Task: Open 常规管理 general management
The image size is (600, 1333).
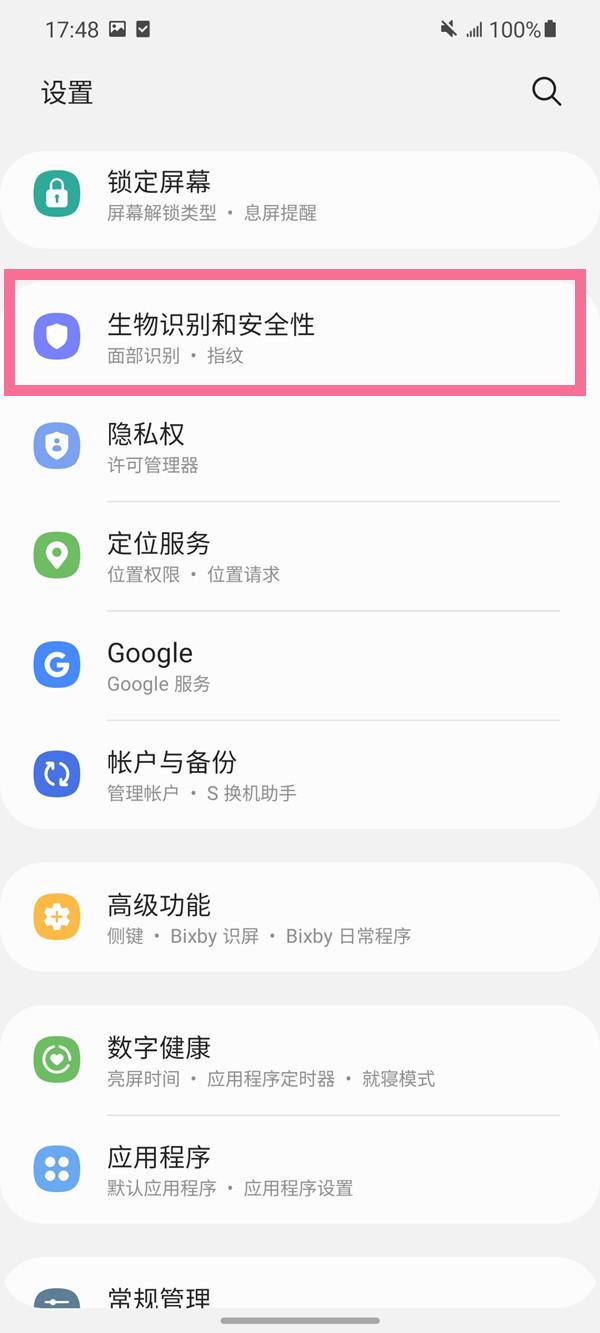Action: [300, 1298]
